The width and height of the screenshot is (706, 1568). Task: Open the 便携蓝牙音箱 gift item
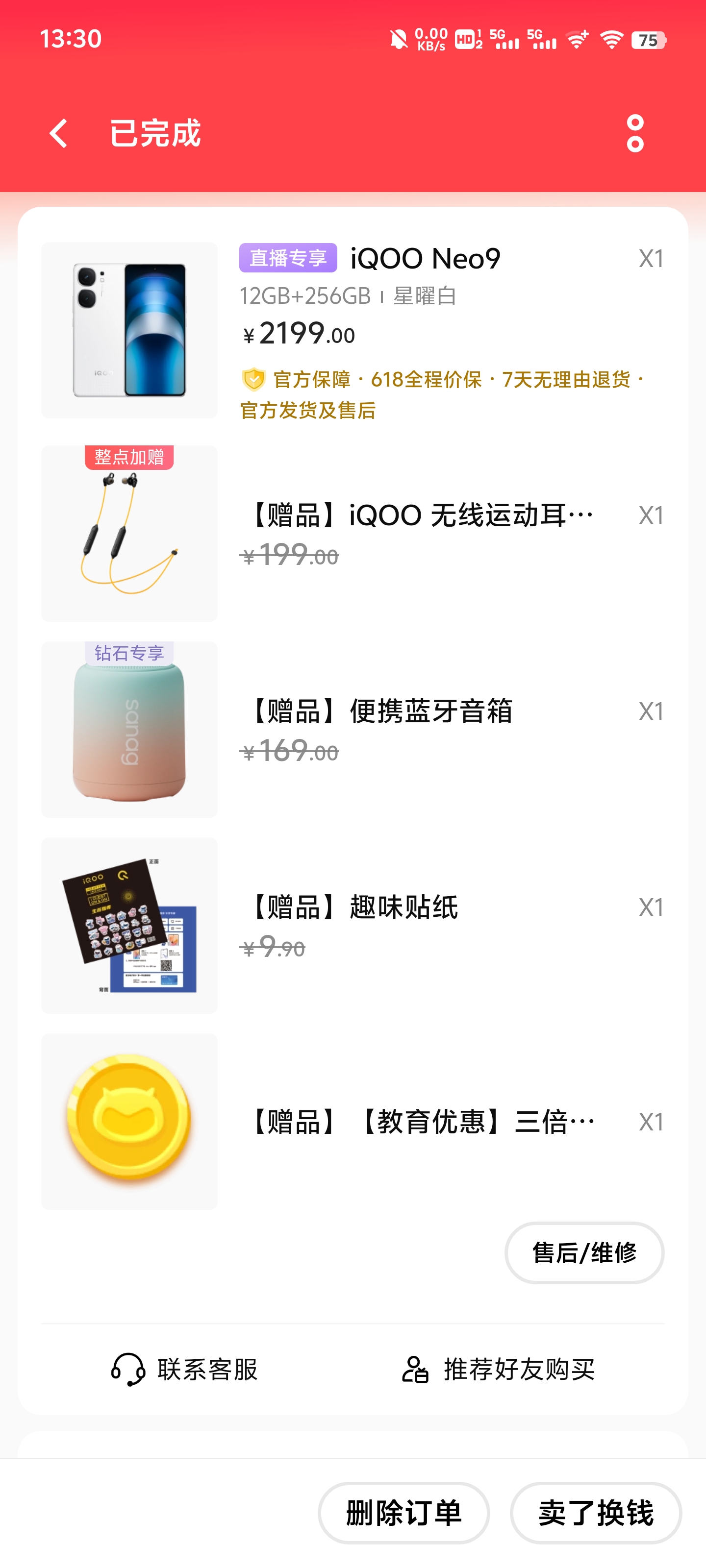click(353, 729)
